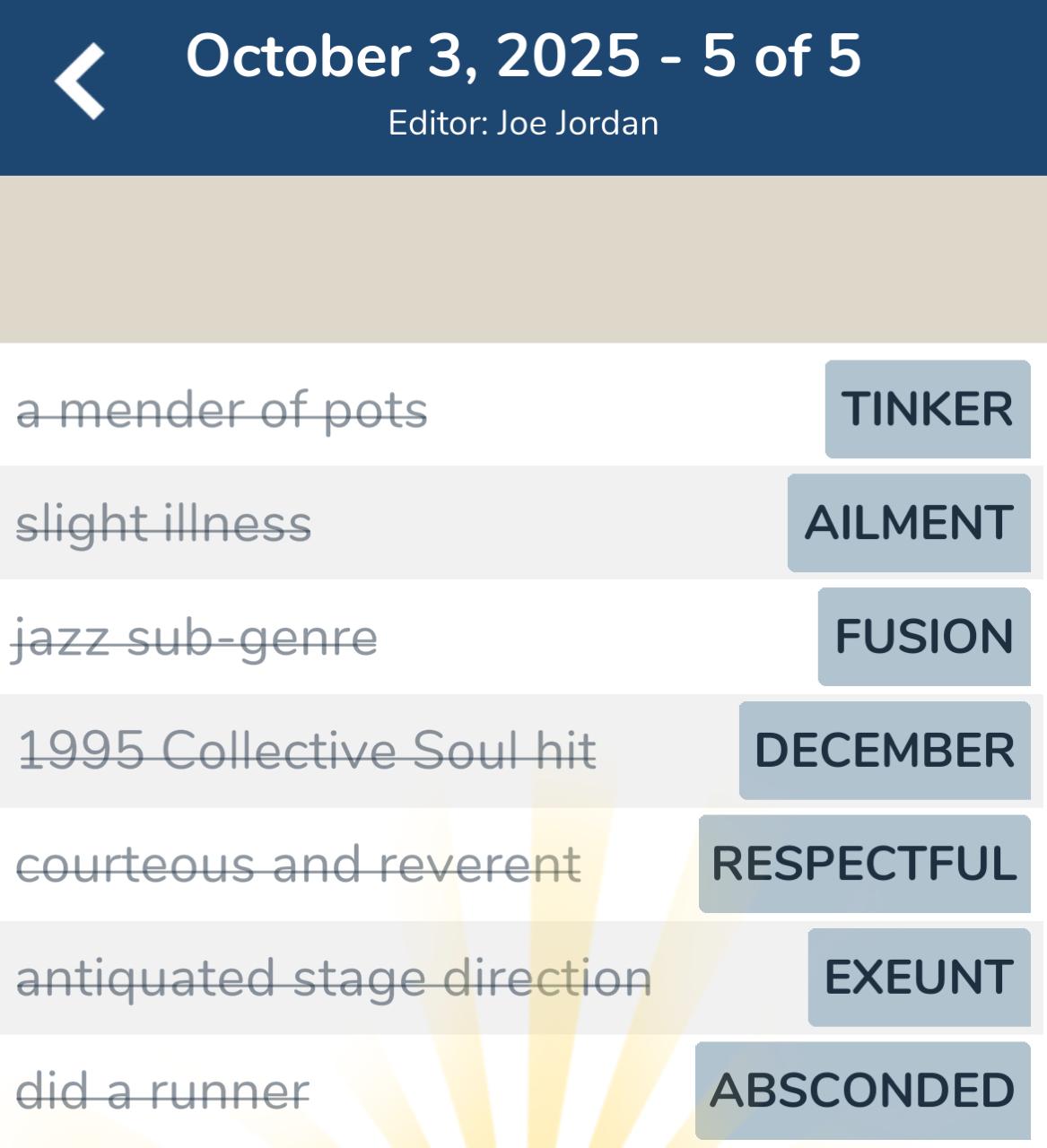Go back using the header arrow
This screenshot has height=1148, width=1047.
coord(80,82)
